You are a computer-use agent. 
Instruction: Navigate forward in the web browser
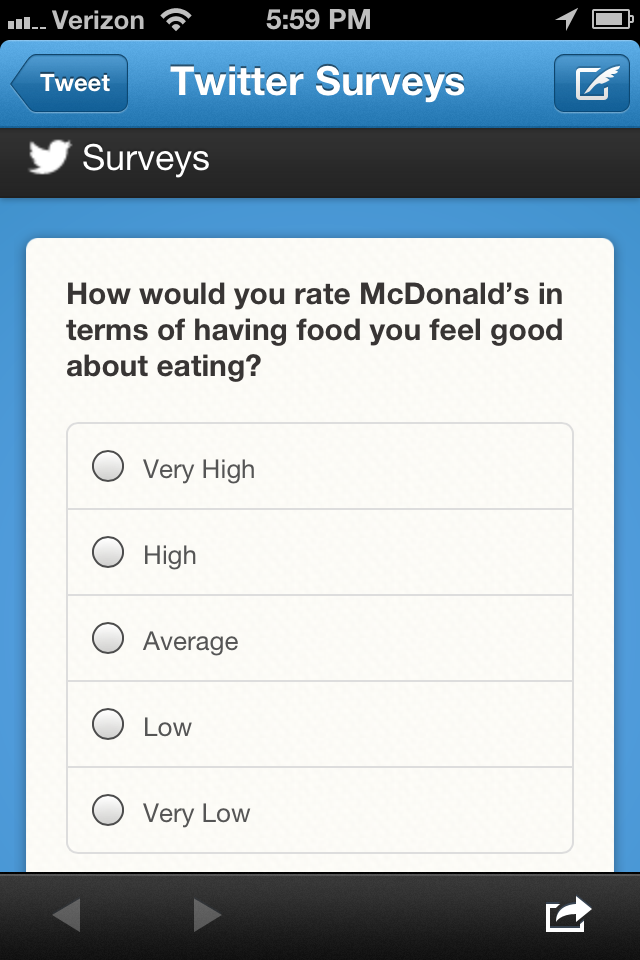point(207,915)
